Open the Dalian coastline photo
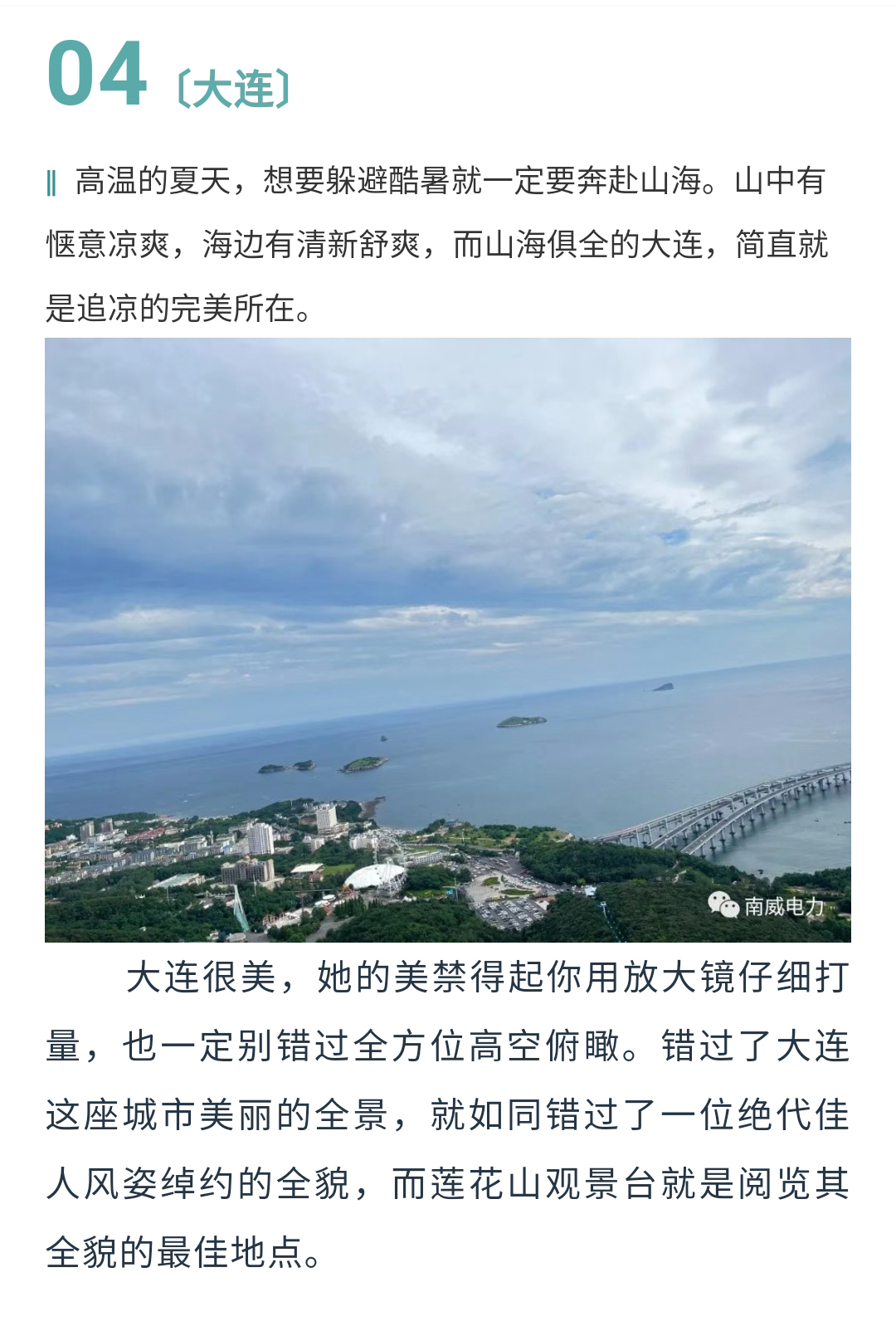 point(448,639)
